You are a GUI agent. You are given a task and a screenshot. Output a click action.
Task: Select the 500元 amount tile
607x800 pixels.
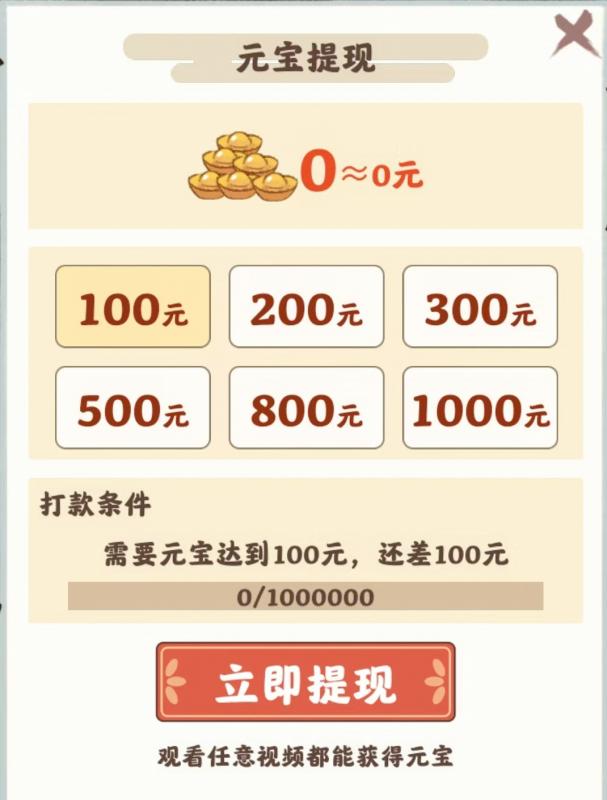[x=133, y=408]
